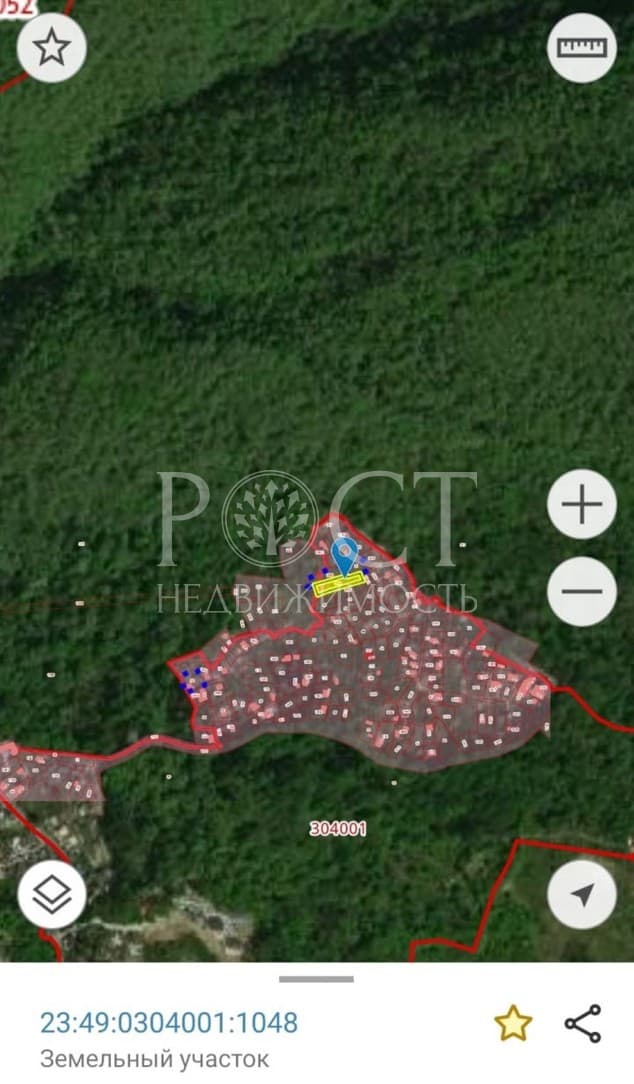The height and width of the screenshot is (1084, 634).
Task: Zoom out with the minus button
Action: [x=581, y=591]
